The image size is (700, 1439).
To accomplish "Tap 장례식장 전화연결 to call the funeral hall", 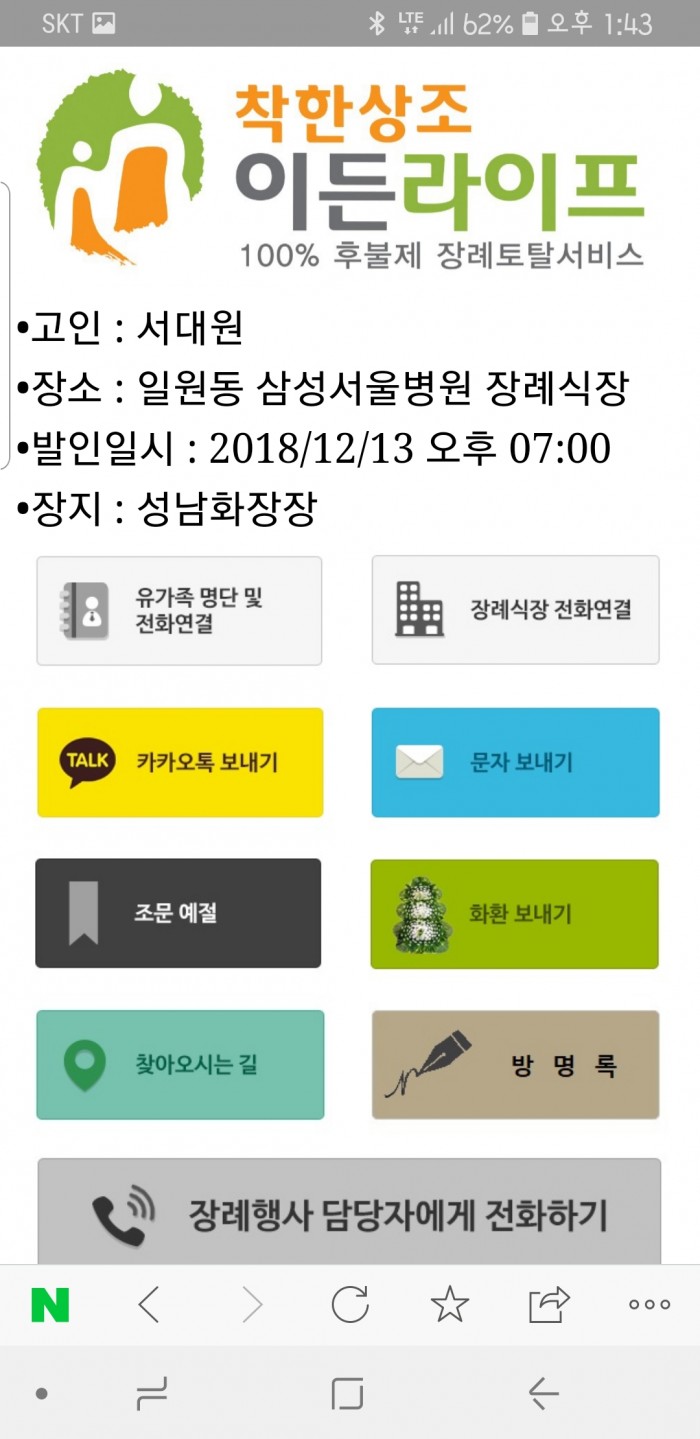I will pos(515,610).
